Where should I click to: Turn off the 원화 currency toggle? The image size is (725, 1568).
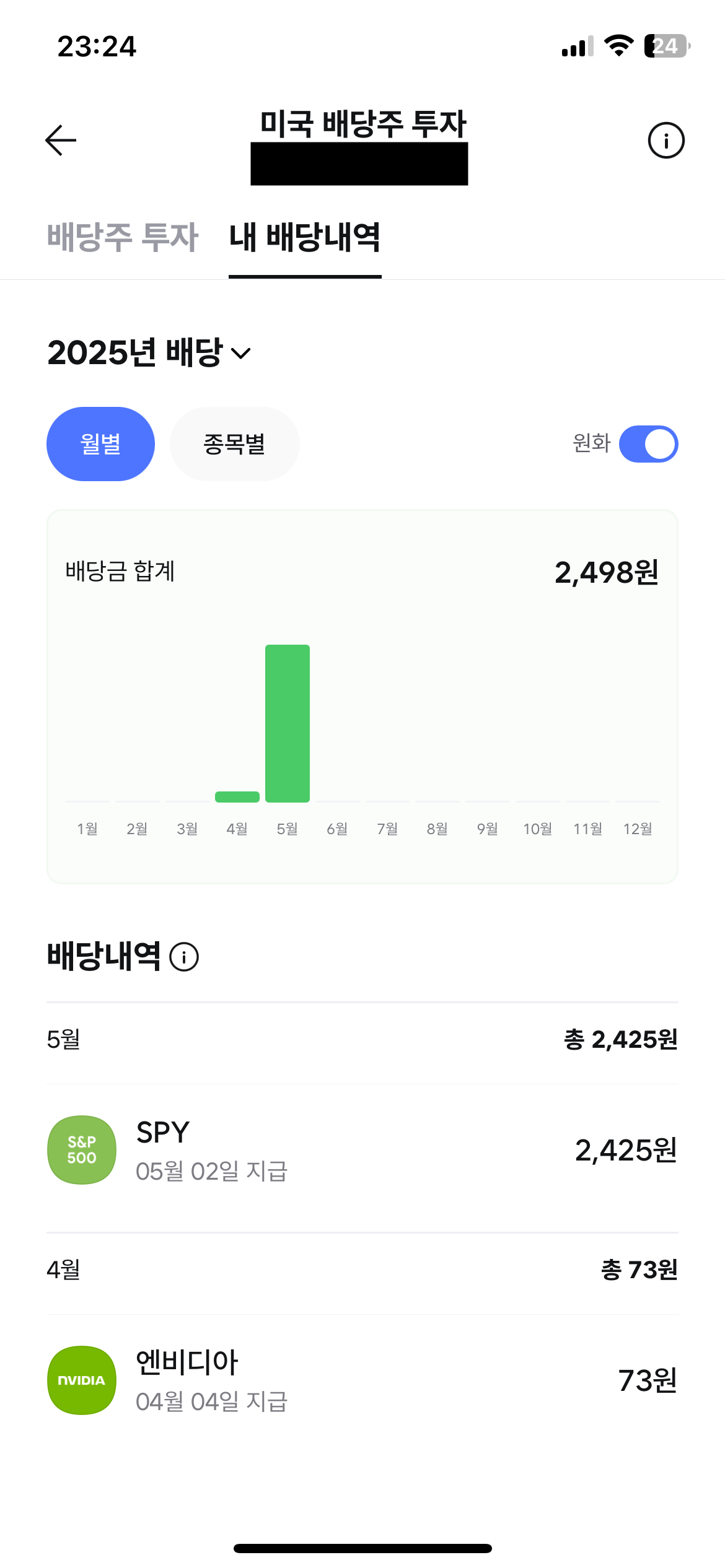pyautogui.click(x=648, y=443)
